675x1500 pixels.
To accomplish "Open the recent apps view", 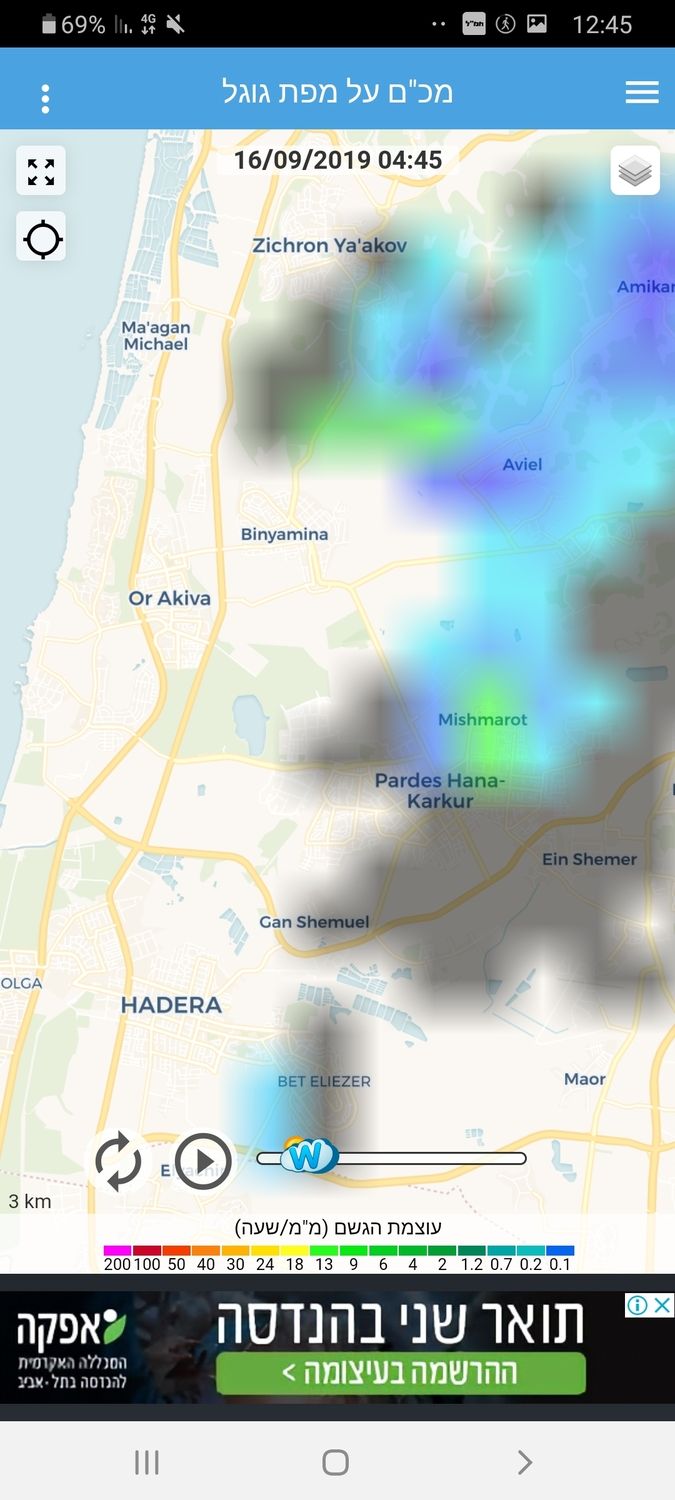I will (x=146, y=1463).
